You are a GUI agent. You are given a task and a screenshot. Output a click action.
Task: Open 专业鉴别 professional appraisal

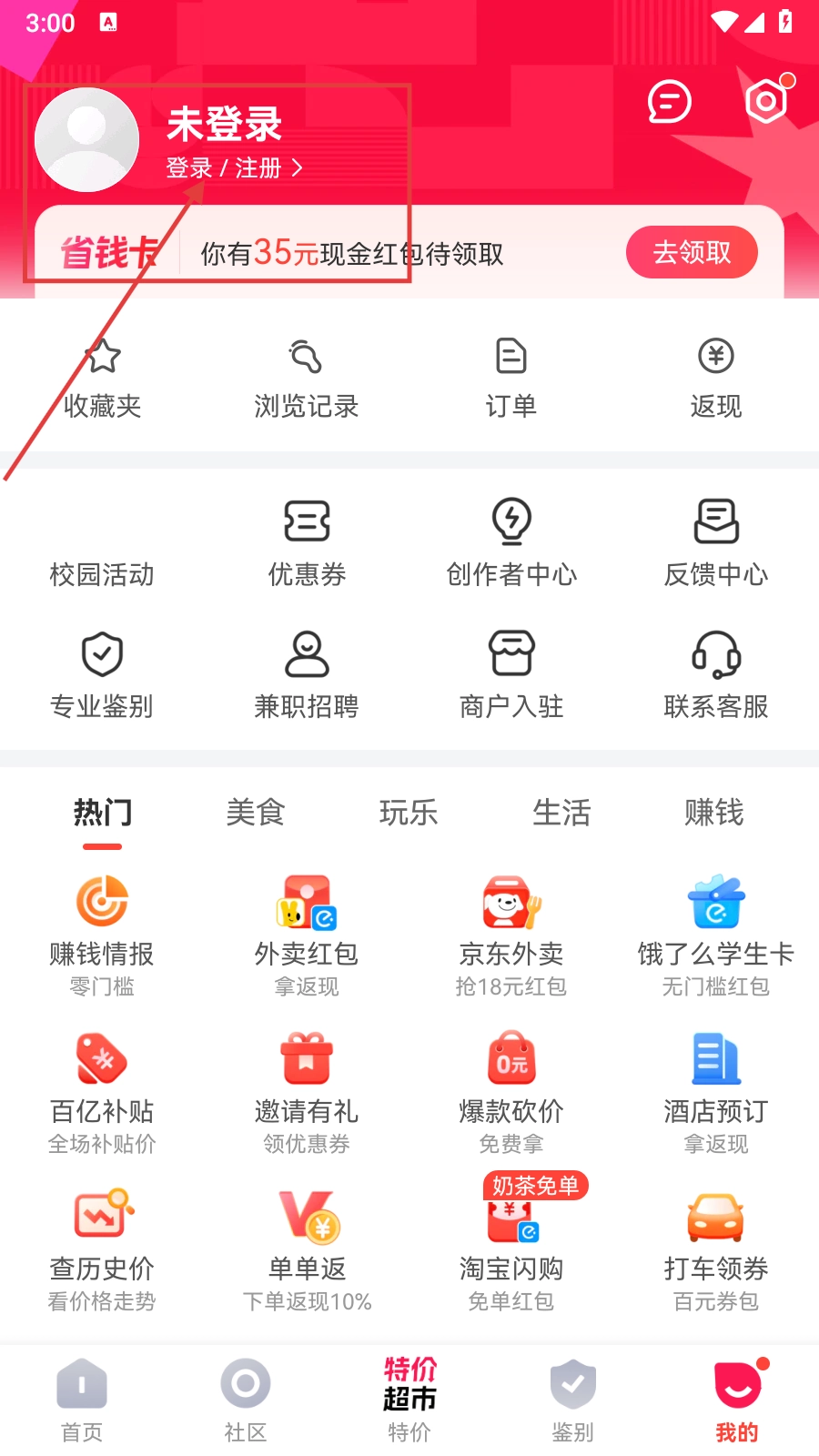coord(102,675)
